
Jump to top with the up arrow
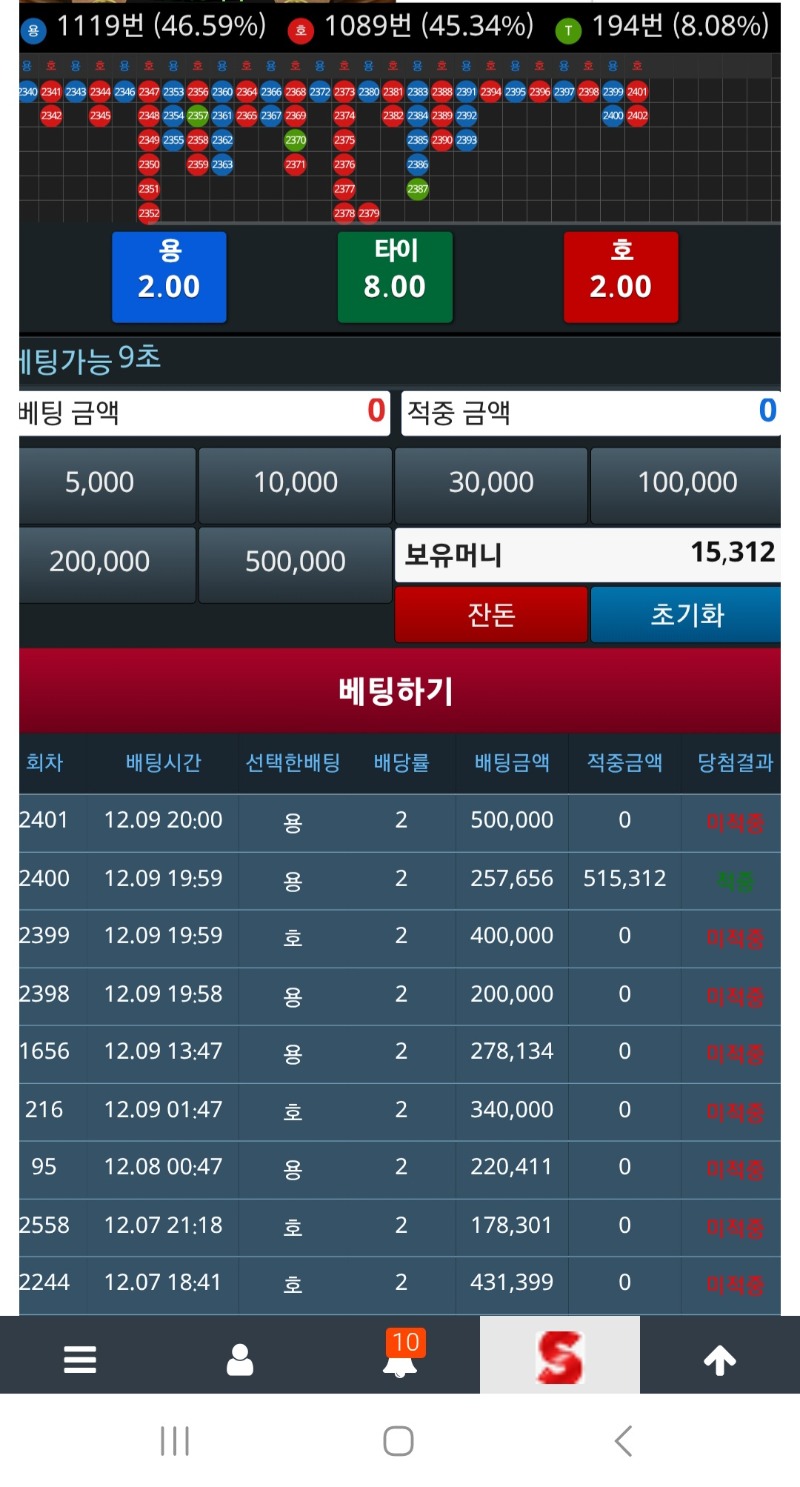[720, 1359]
